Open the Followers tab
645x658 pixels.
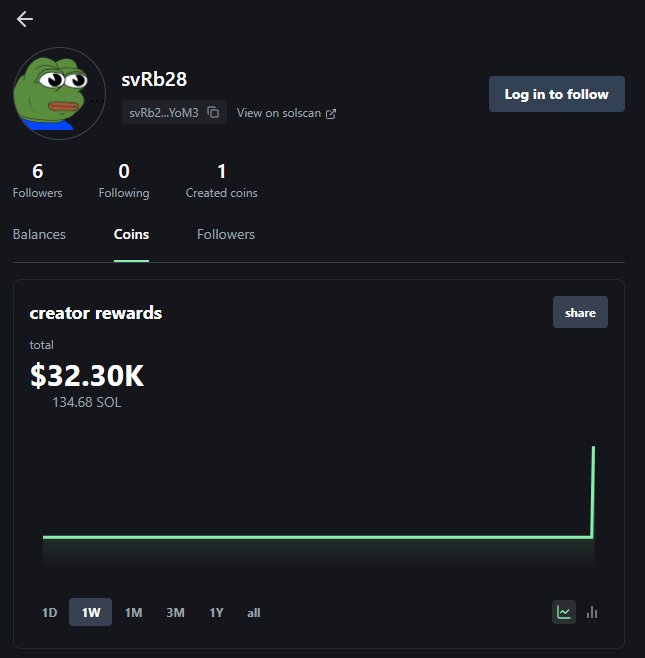point(226,234)
